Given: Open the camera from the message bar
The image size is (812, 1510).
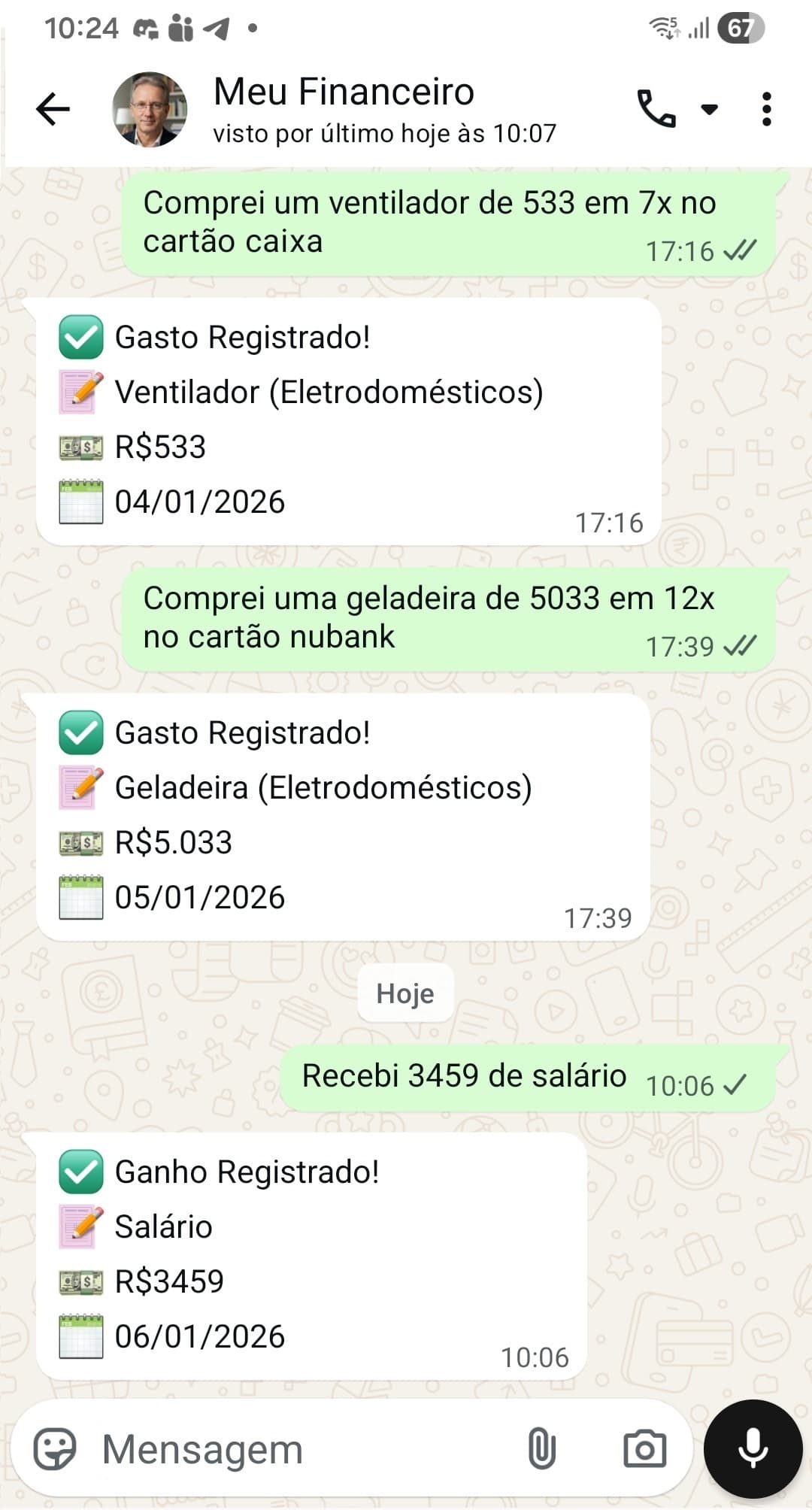Looking at the screenshot, I should point(644,1448).
